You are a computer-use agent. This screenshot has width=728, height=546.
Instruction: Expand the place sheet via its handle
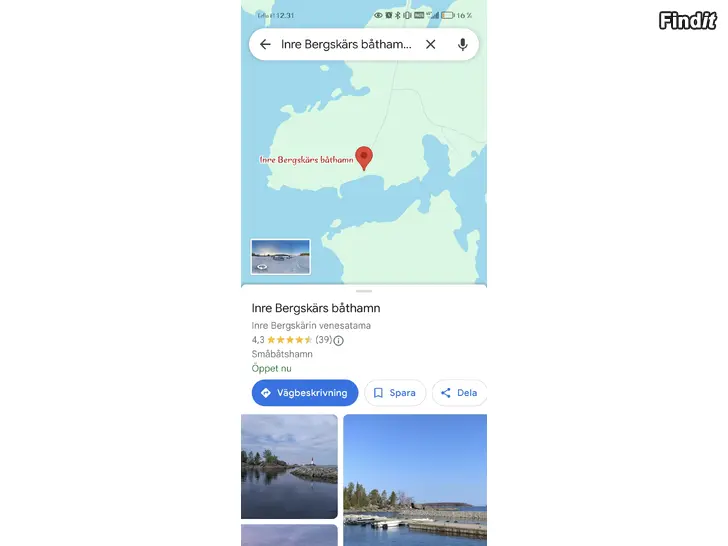(364, 291)
